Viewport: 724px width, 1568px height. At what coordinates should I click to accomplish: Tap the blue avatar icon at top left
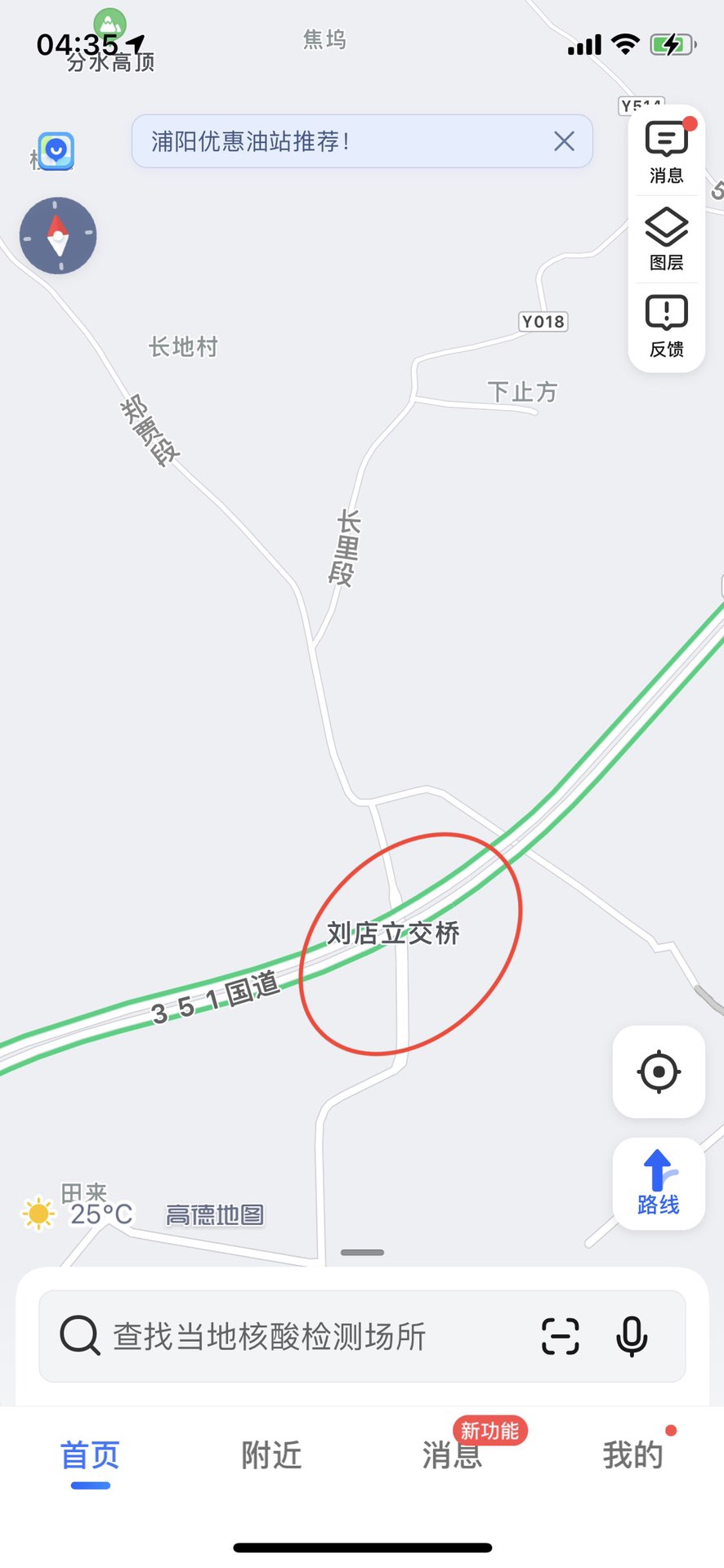click(56, 151)
